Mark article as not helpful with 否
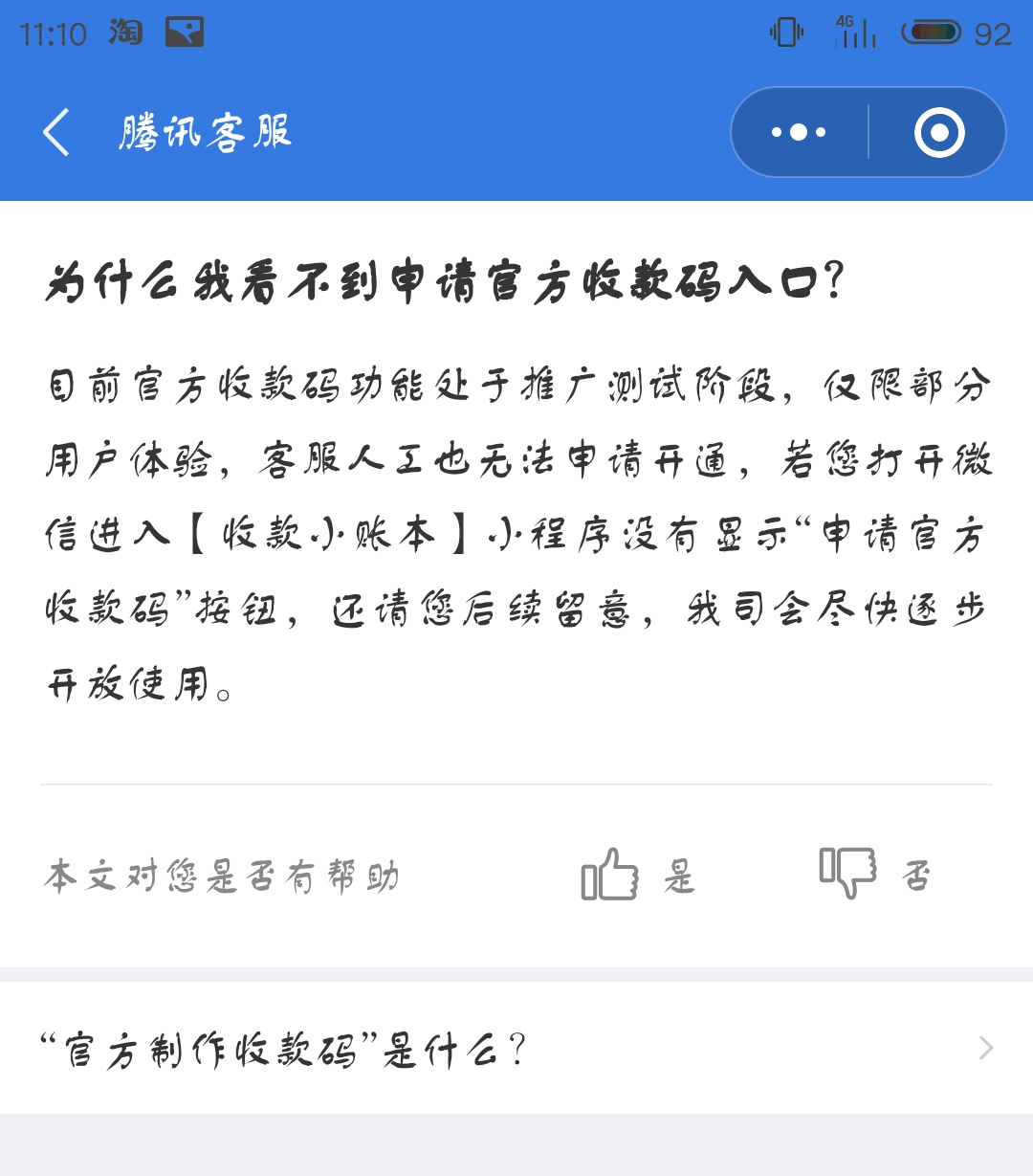The width and height of the screenshot is (1033, 1176). tap(874, 873)
